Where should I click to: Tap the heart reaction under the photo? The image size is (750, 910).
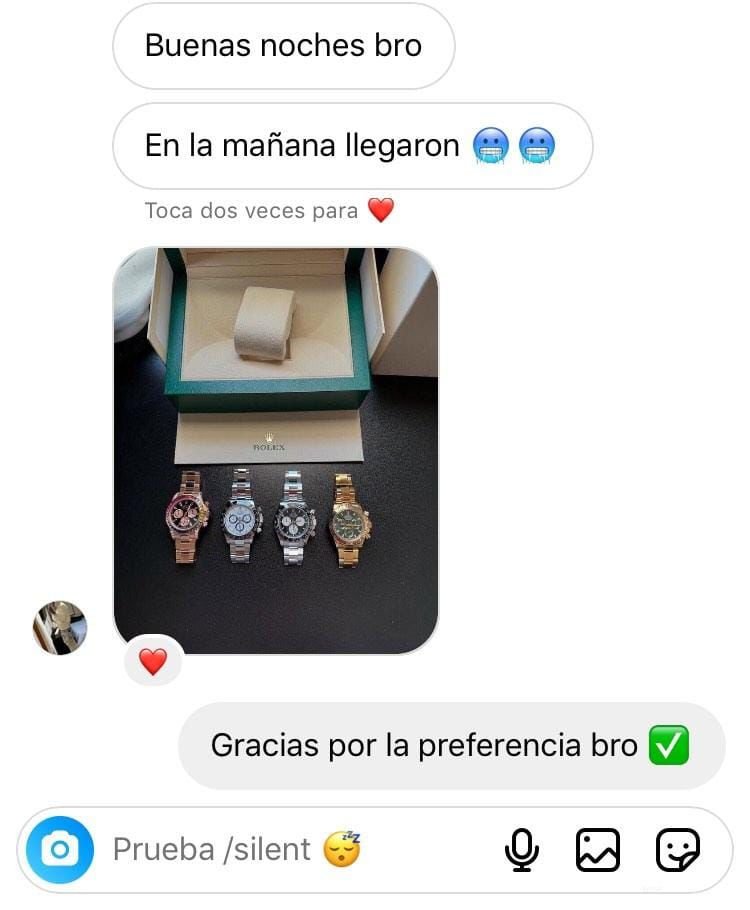pyautogui.click(x=153, y=661)
